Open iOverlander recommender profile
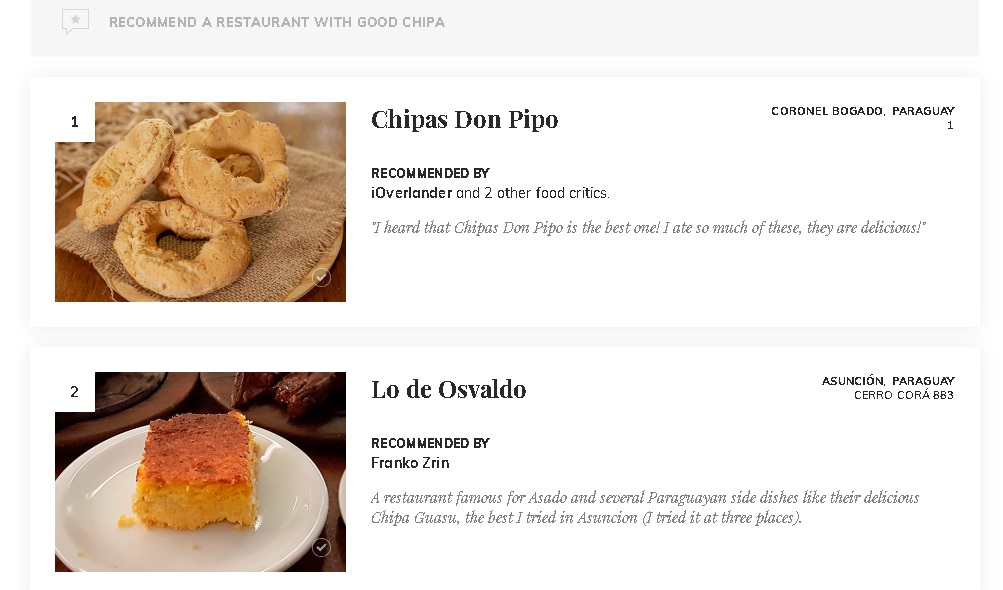 [x=411, y=193]
